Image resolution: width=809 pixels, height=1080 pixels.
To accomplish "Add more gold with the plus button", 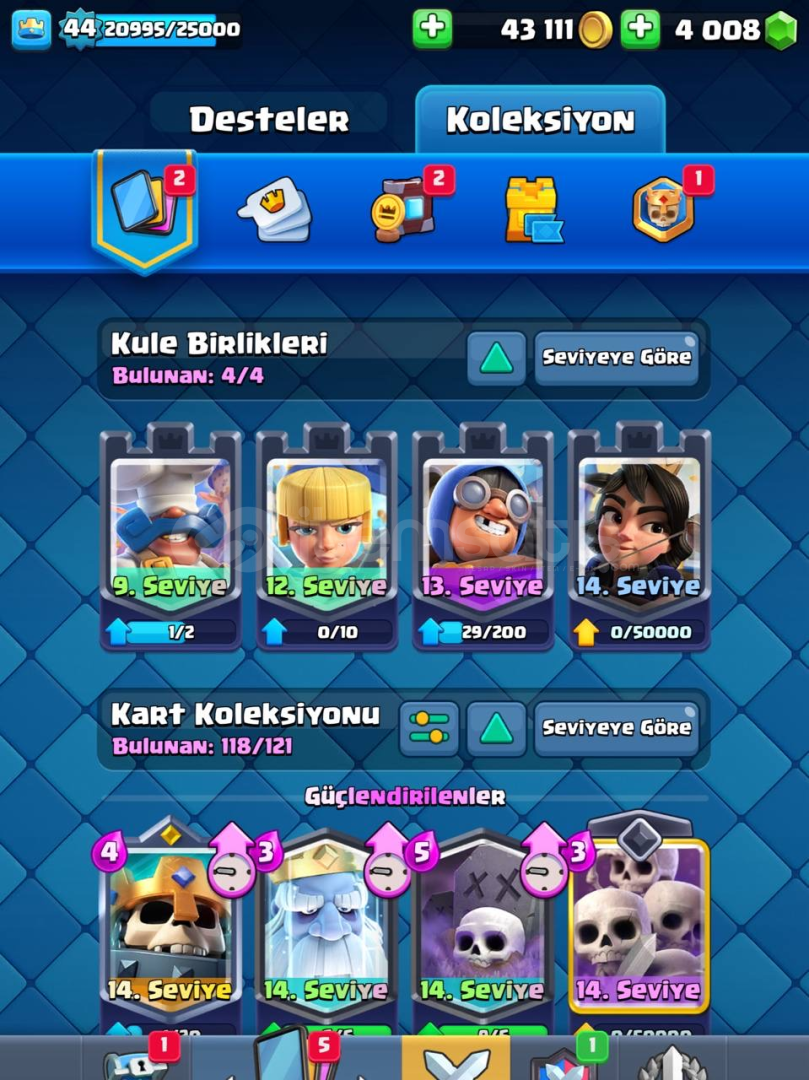I will [x=432, y=29].
